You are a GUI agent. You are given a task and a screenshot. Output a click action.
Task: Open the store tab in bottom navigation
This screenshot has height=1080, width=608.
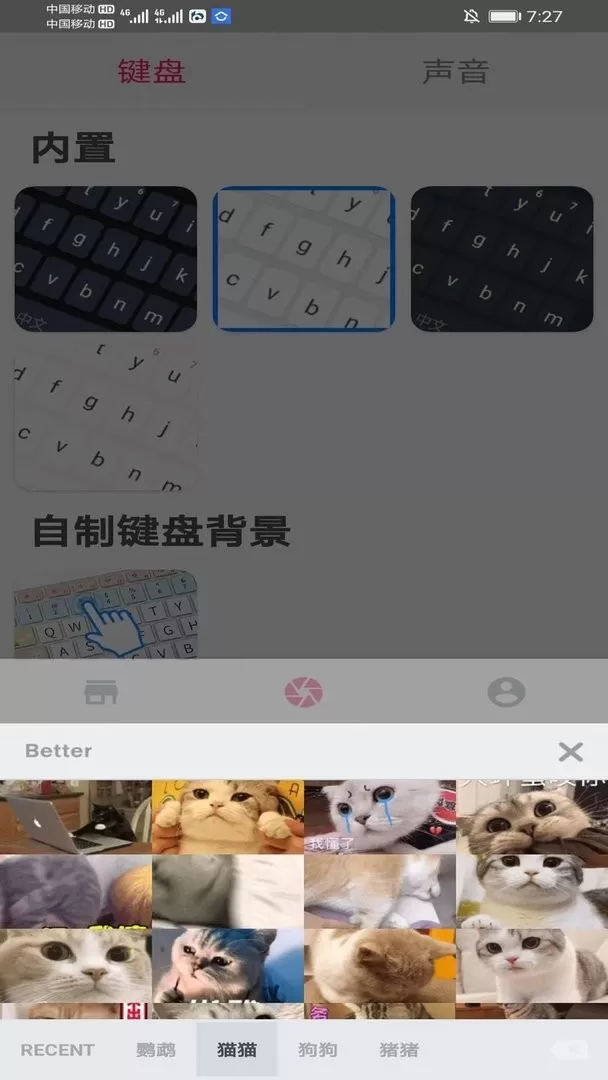(101, 692)
